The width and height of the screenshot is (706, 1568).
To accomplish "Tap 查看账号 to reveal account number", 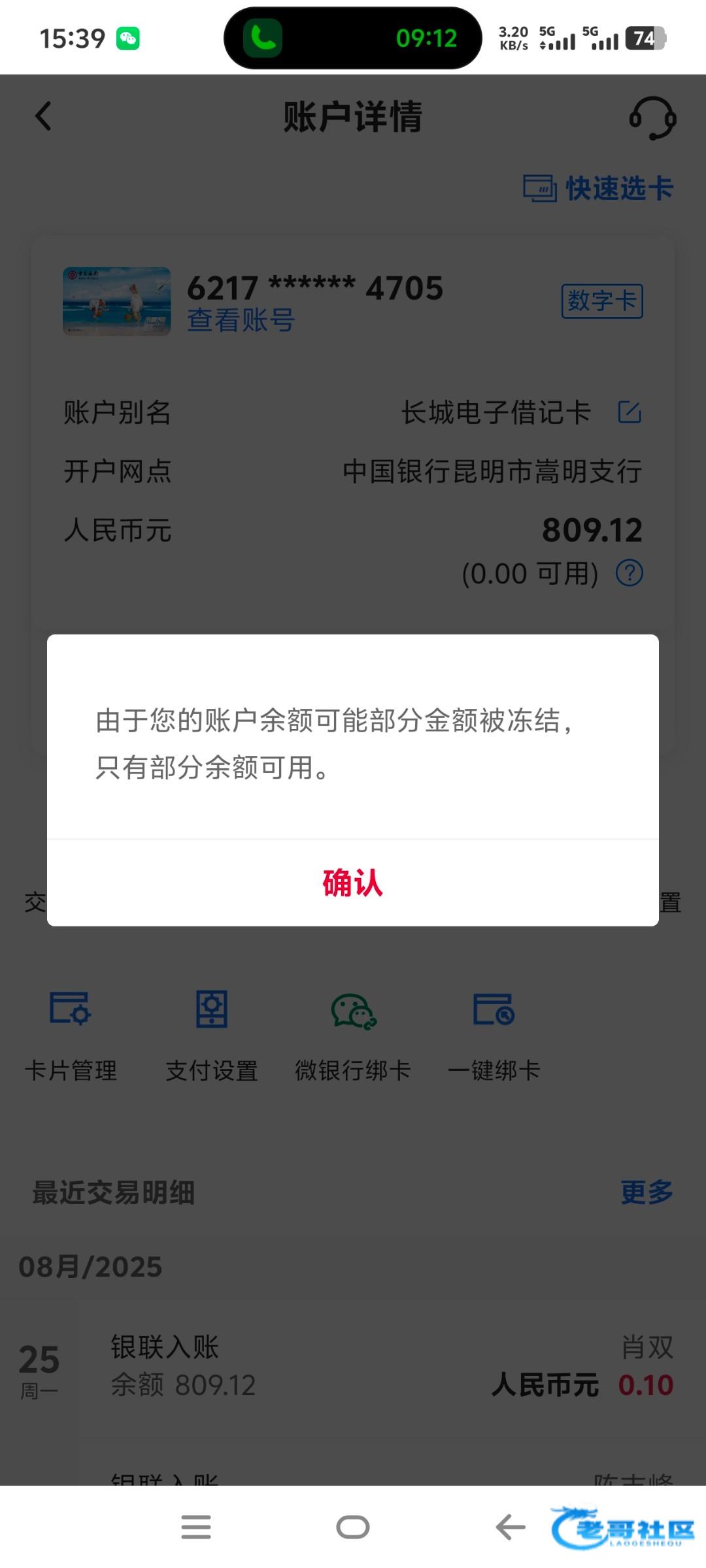I will 241,320.
